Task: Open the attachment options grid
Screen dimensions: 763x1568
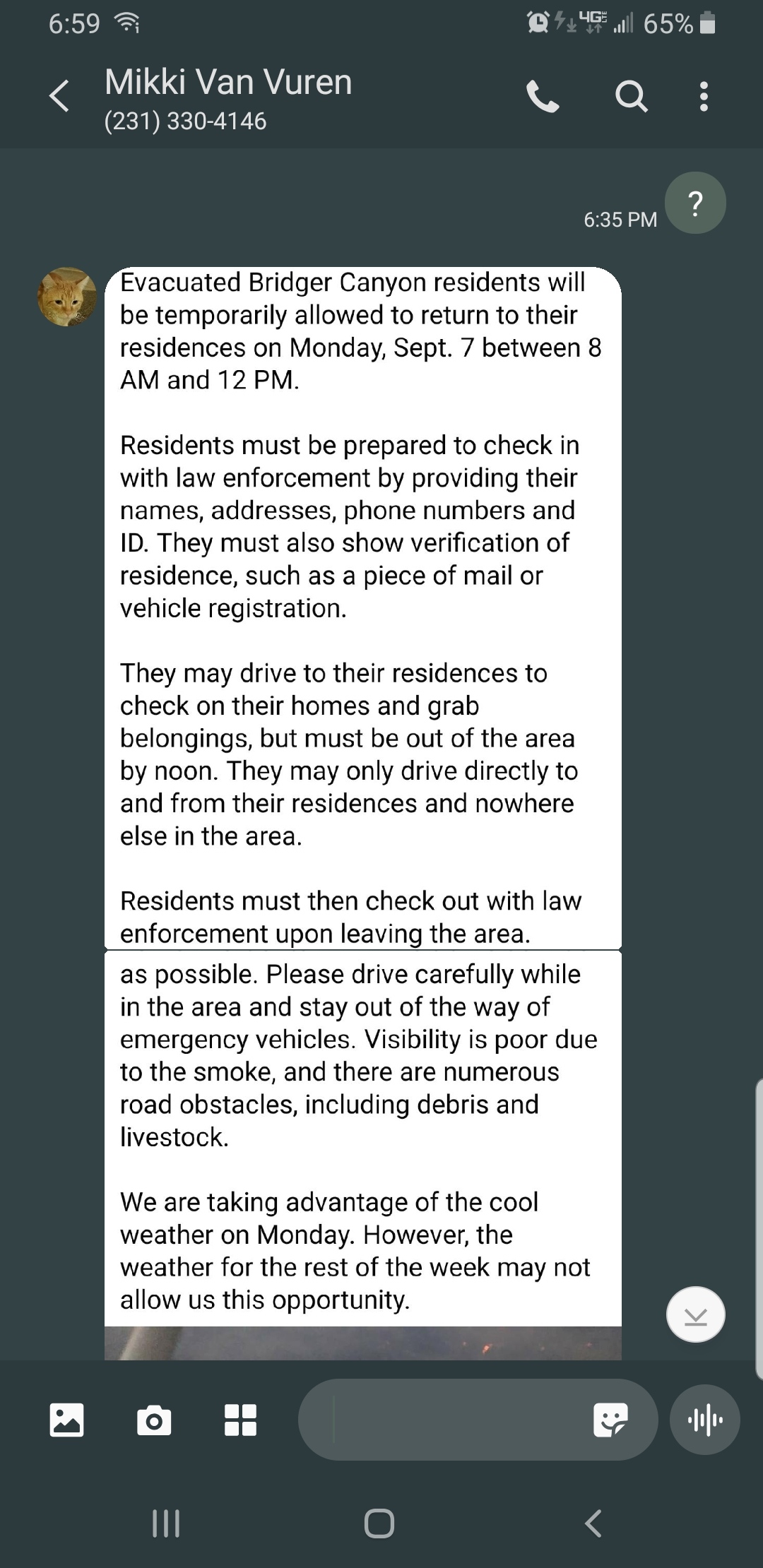Action: click(x=240, y=1420)
